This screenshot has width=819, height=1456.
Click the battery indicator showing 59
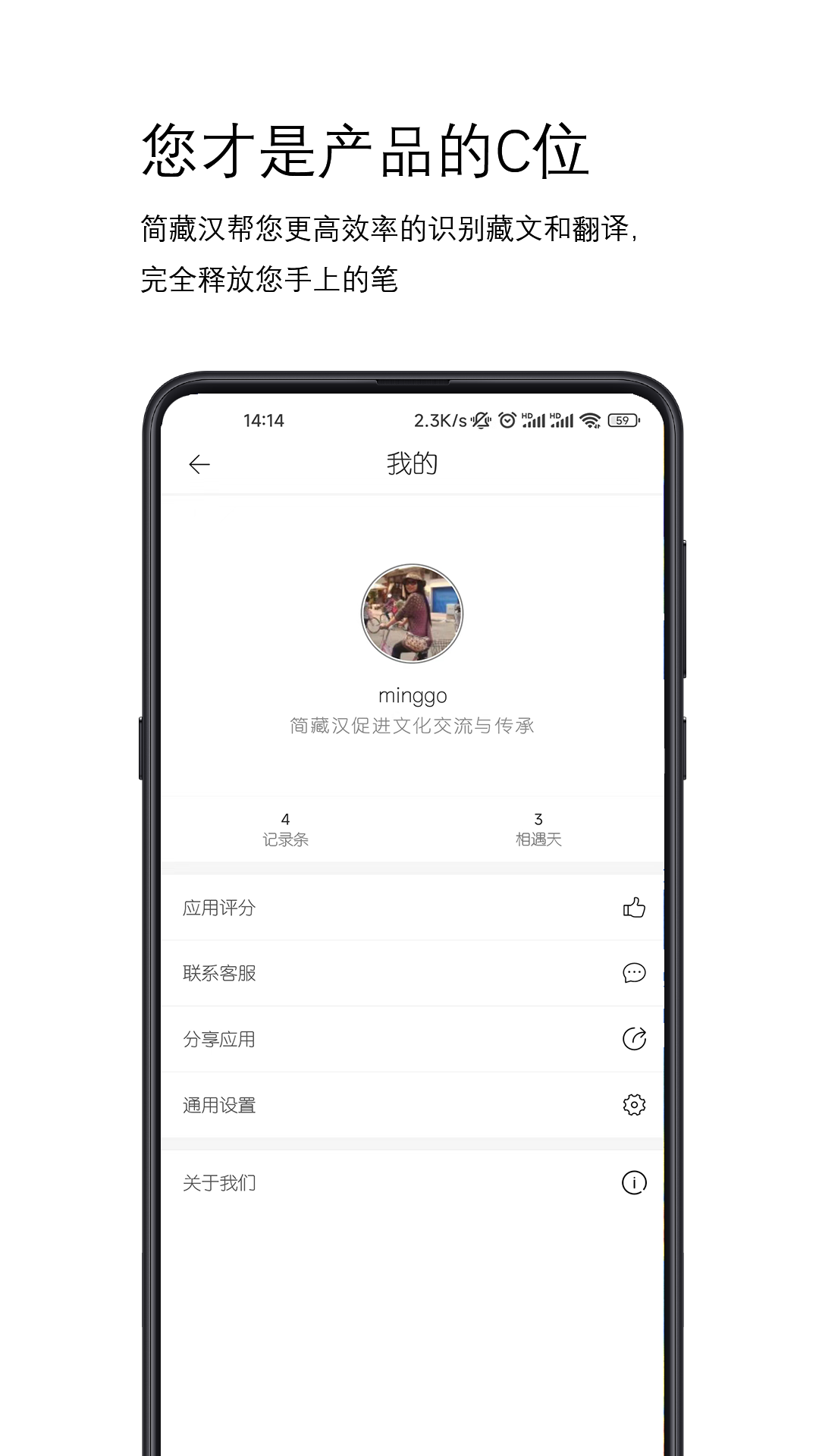(623, 418)
